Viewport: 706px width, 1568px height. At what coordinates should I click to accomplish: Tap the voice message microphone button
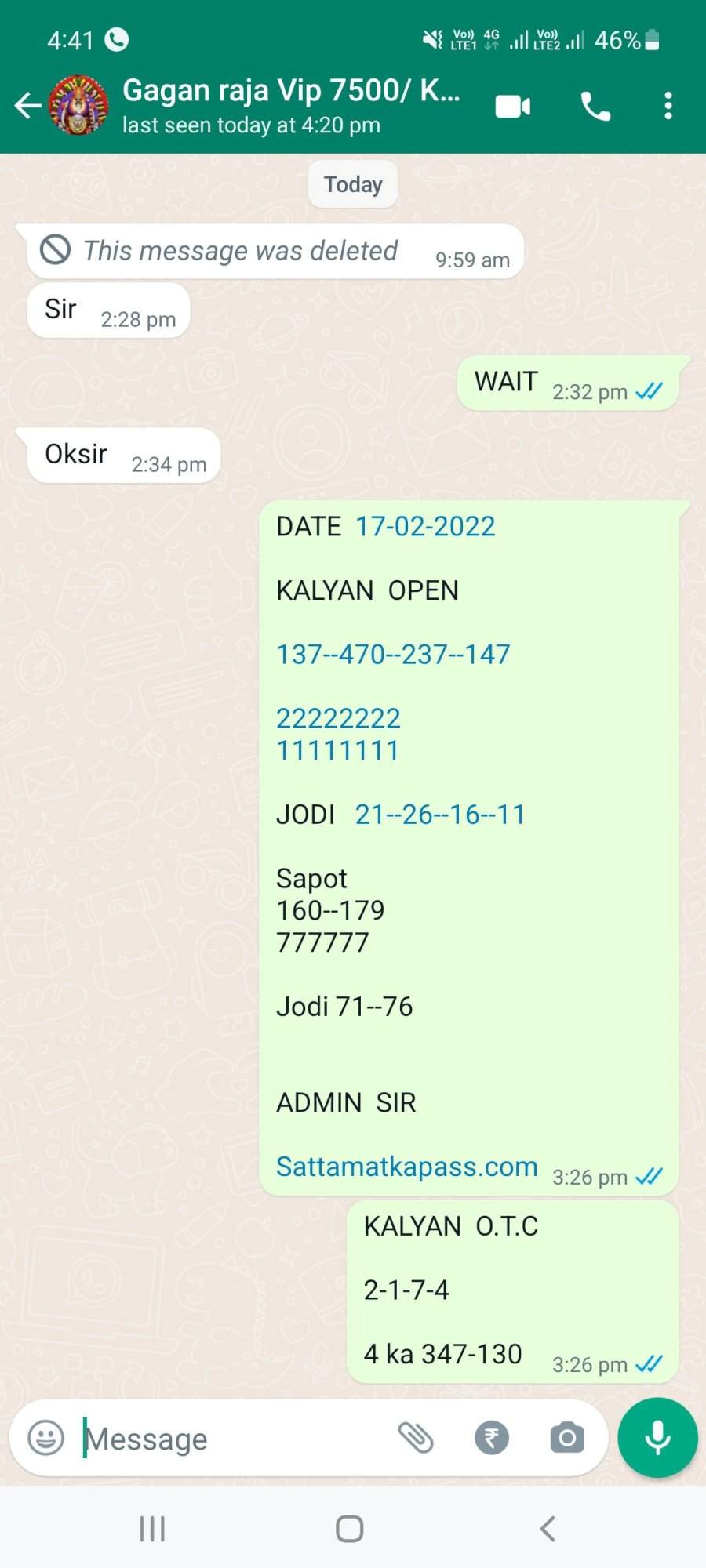click(x=657, y=1438)
